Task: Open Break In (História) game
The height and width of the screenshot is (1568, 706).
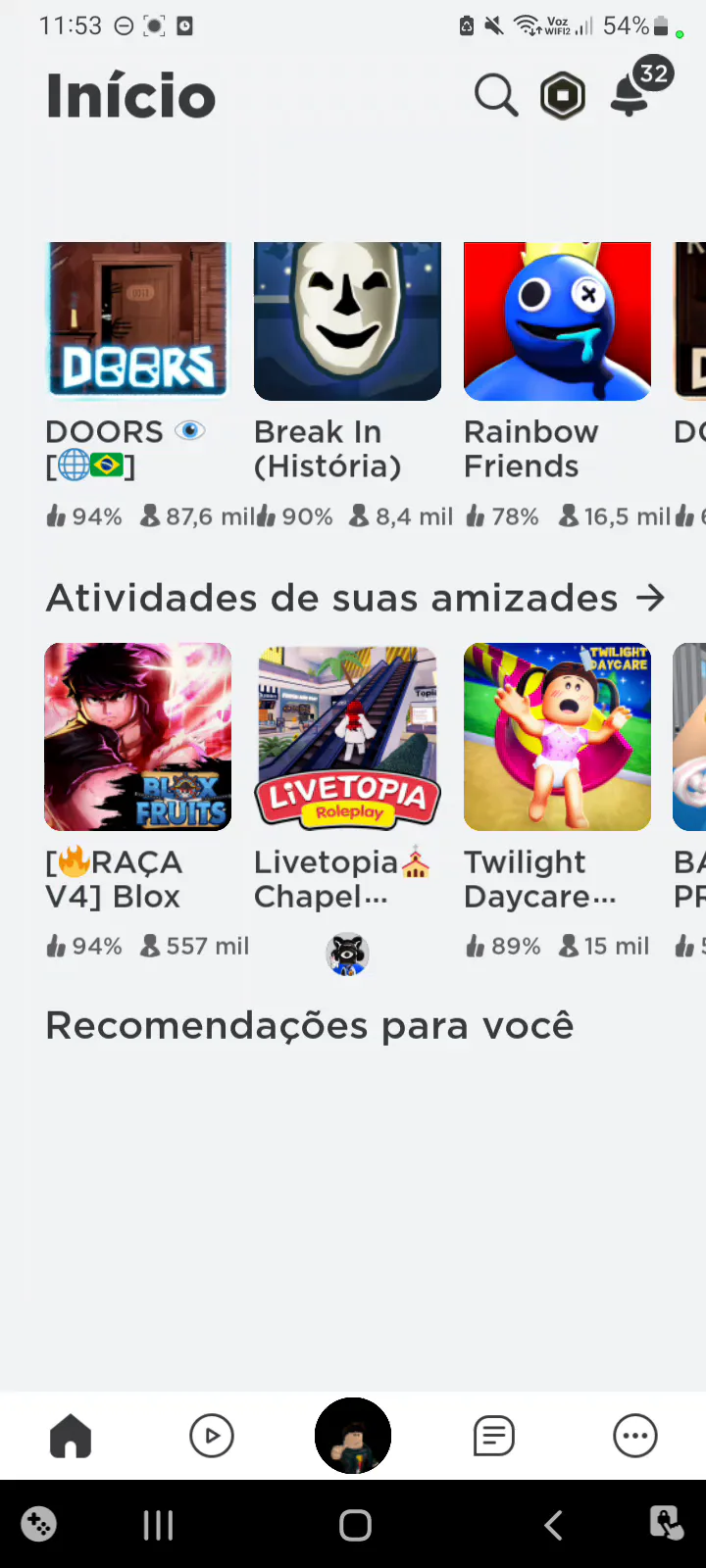Action: pyautogui.click(x=347, y=321)
